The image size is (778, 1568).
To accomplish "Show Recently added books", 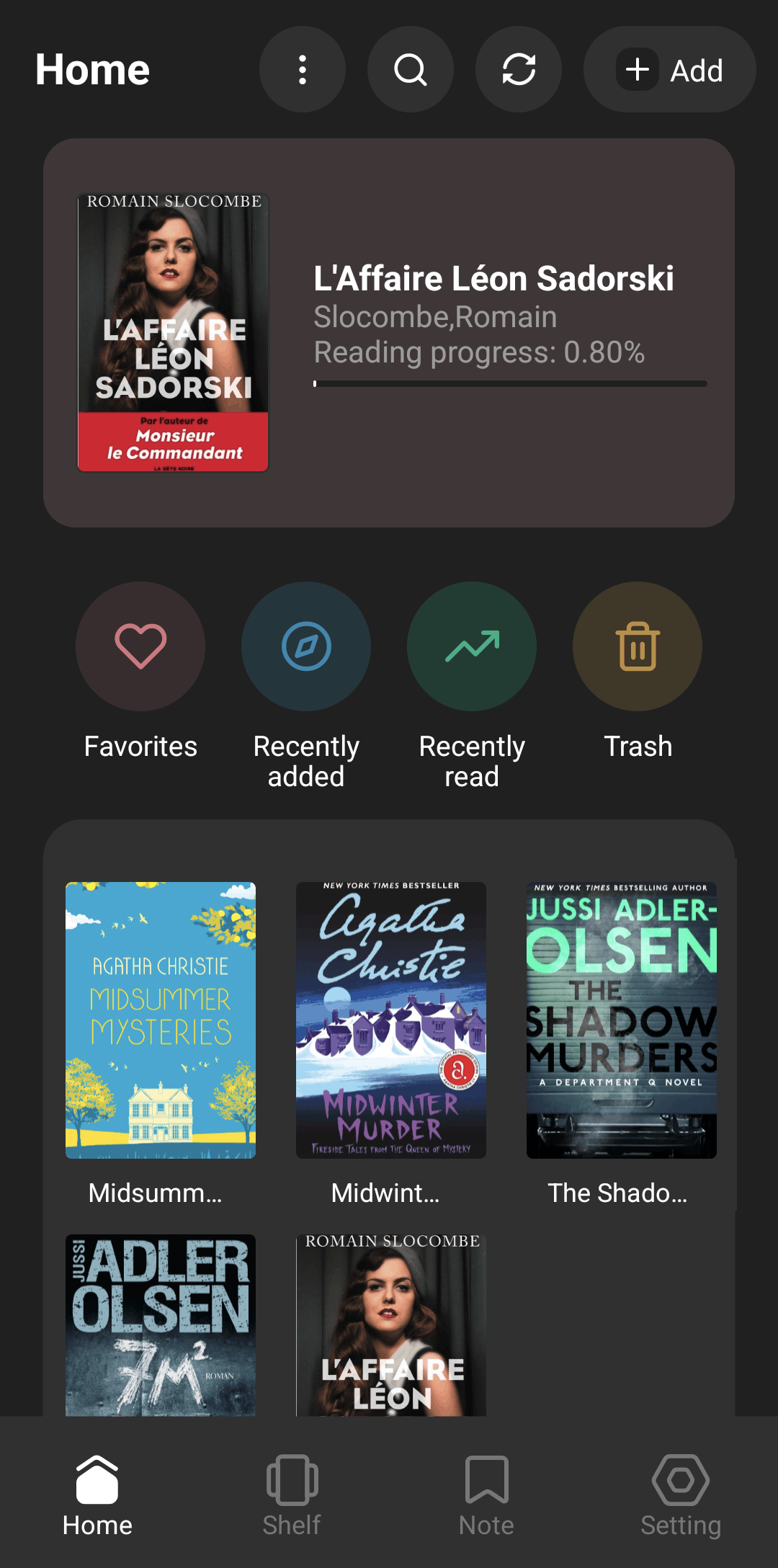I will point(306,646).
